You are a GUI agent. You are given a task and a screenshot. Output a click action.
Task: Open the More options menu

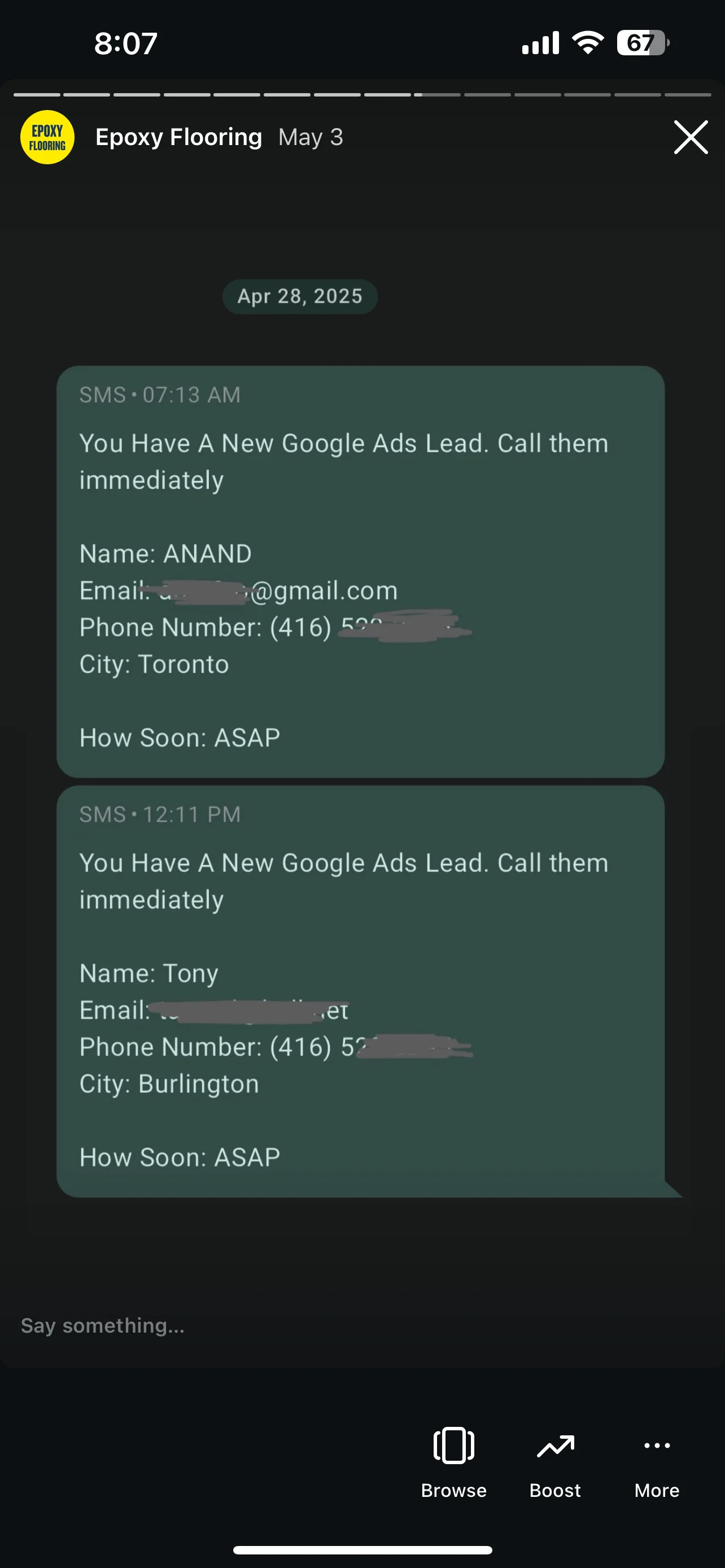(656, 1461)
